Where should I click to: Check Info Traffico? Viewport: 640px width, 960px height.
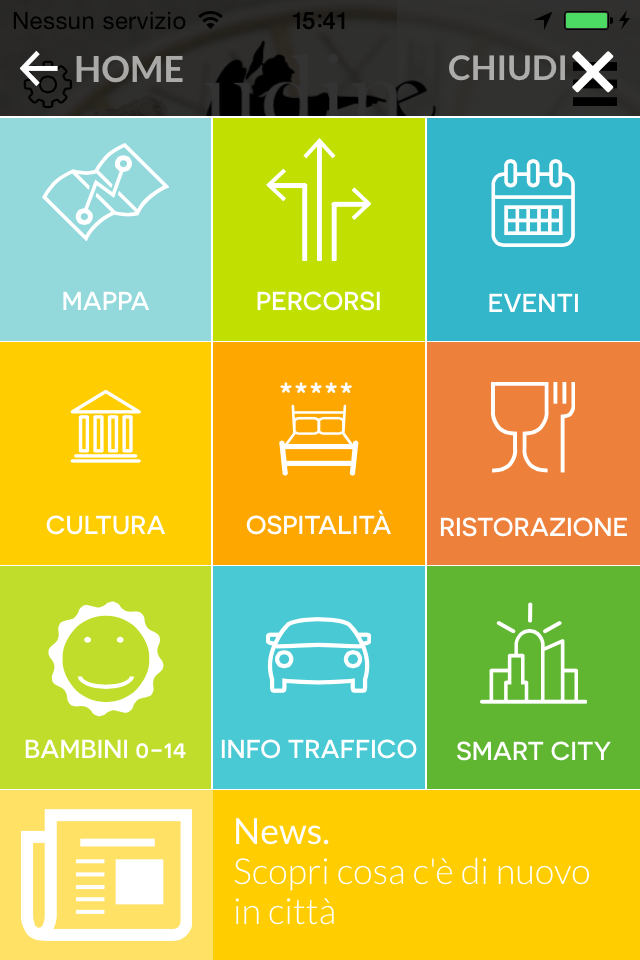tap(319, 677)
